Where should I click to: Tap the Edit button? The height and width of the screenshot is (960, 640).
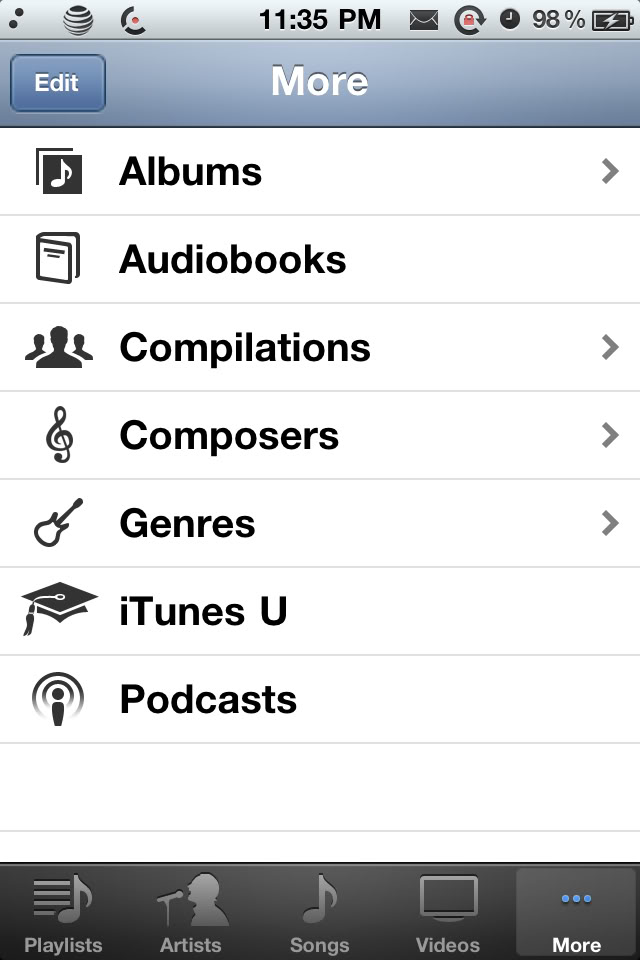57,83
